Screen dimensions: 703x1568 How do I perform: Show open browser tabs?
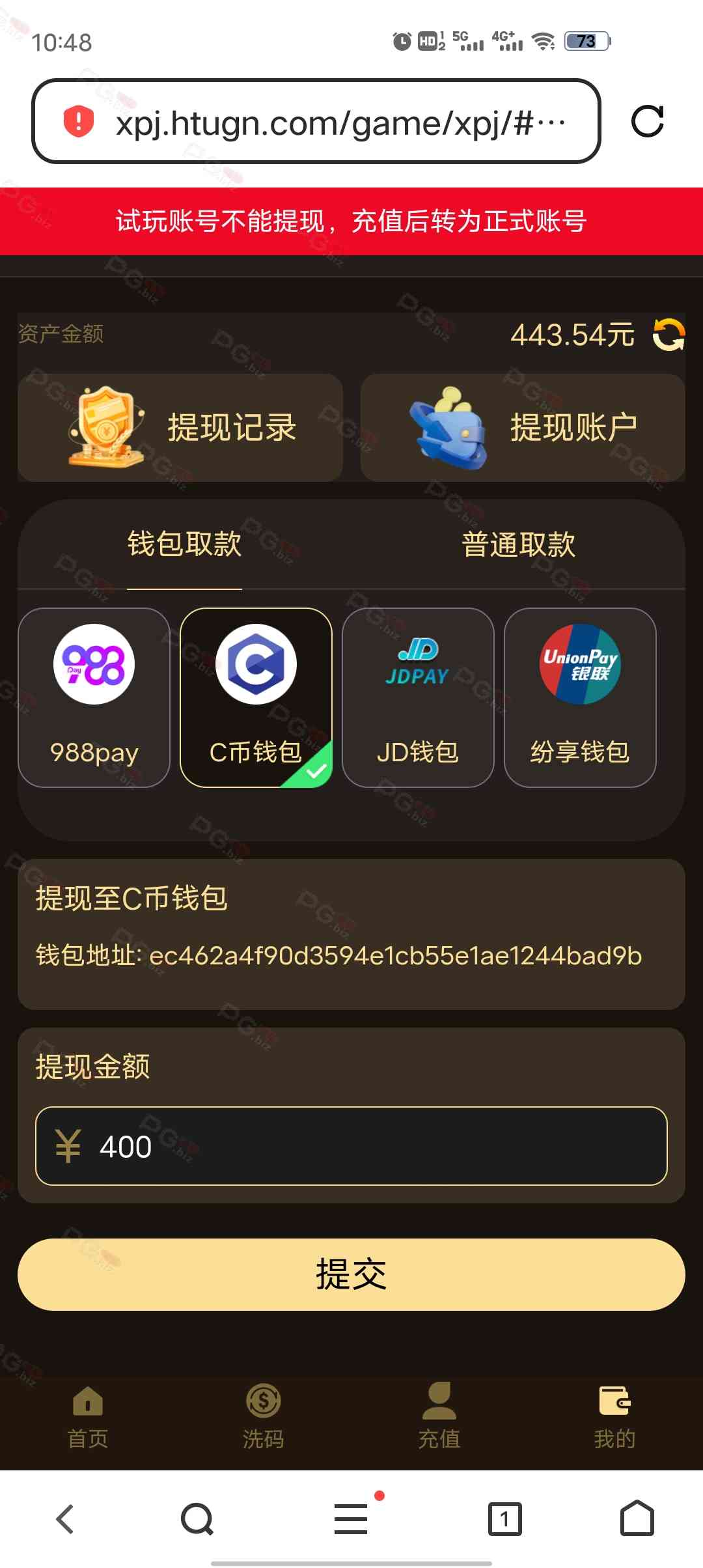point(504,1519)
